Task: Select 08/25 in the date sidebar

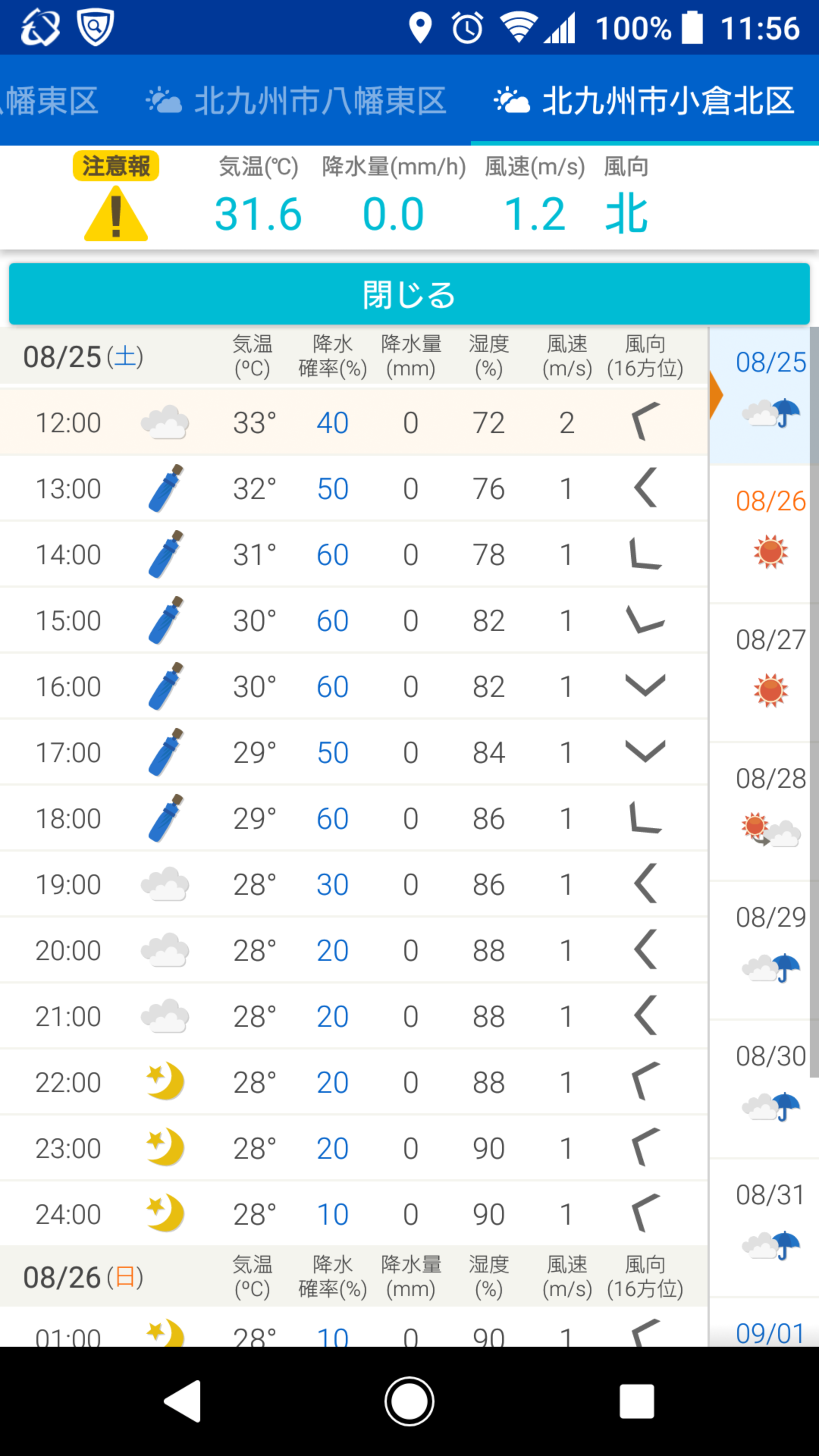Action: (770, 395)
